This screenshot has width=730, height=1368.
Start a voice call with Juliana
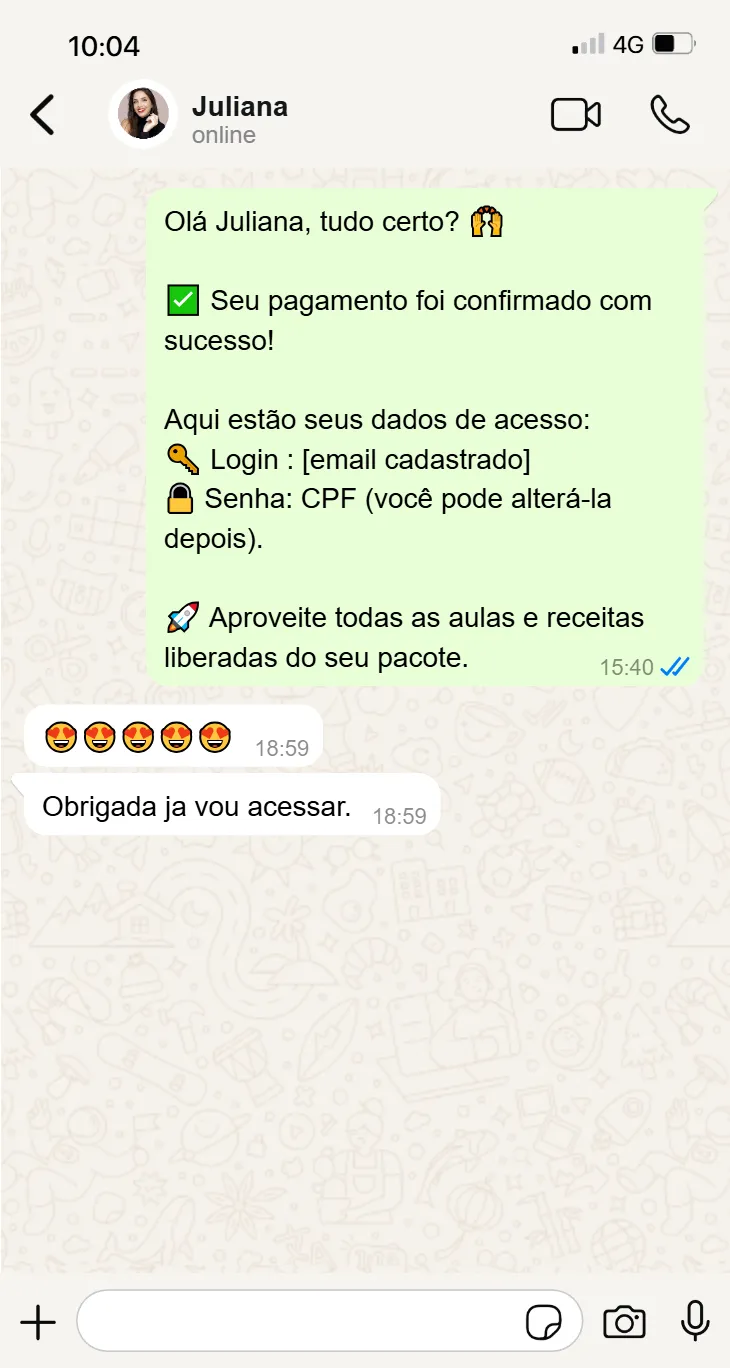(x=671, y=114)
